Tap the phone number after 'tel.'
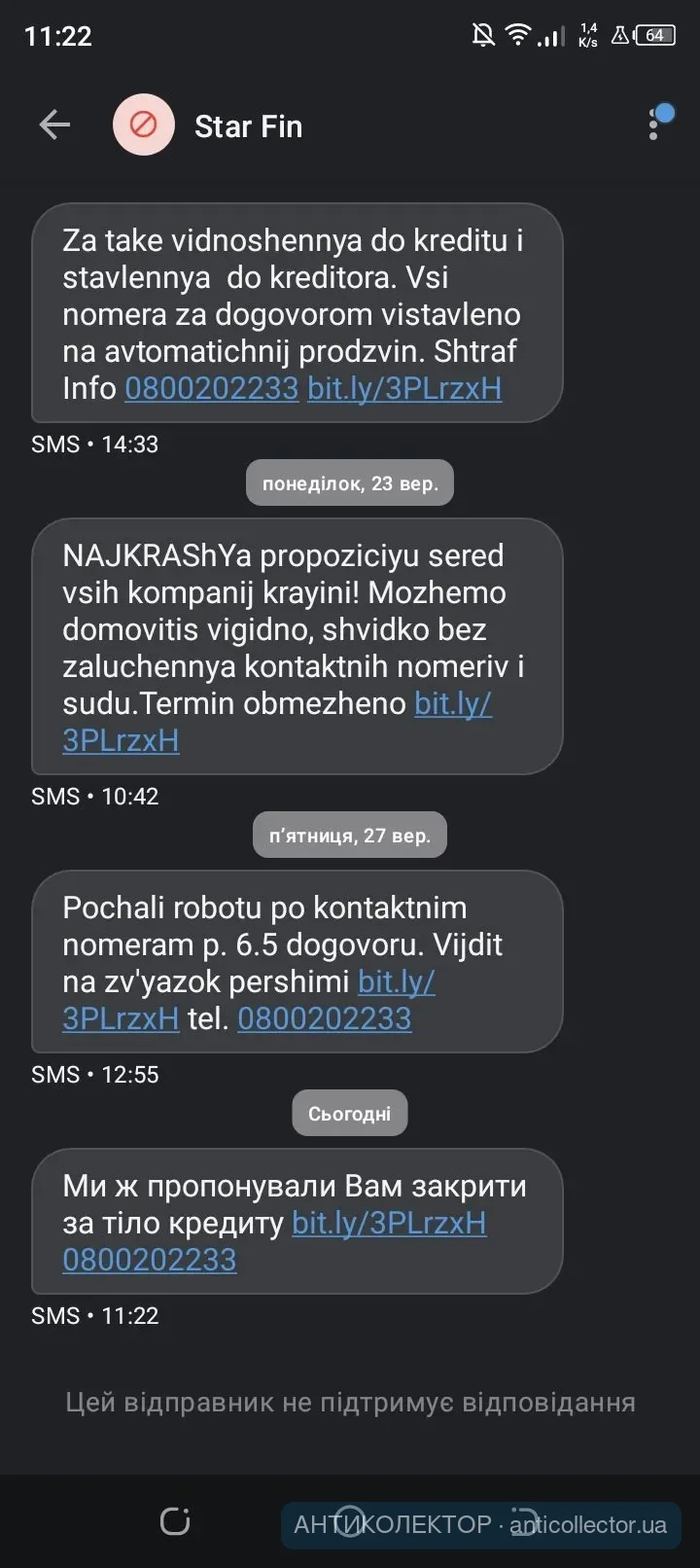 [324, 1018]
